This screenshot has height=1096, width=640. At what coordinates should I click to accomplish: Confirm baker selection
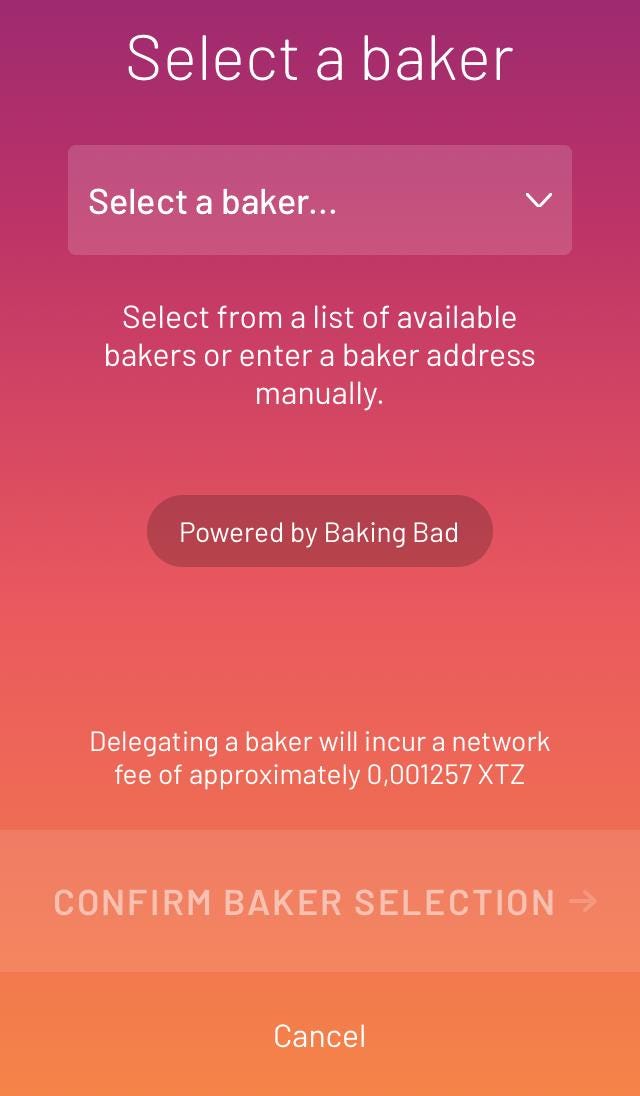[320, 902]
